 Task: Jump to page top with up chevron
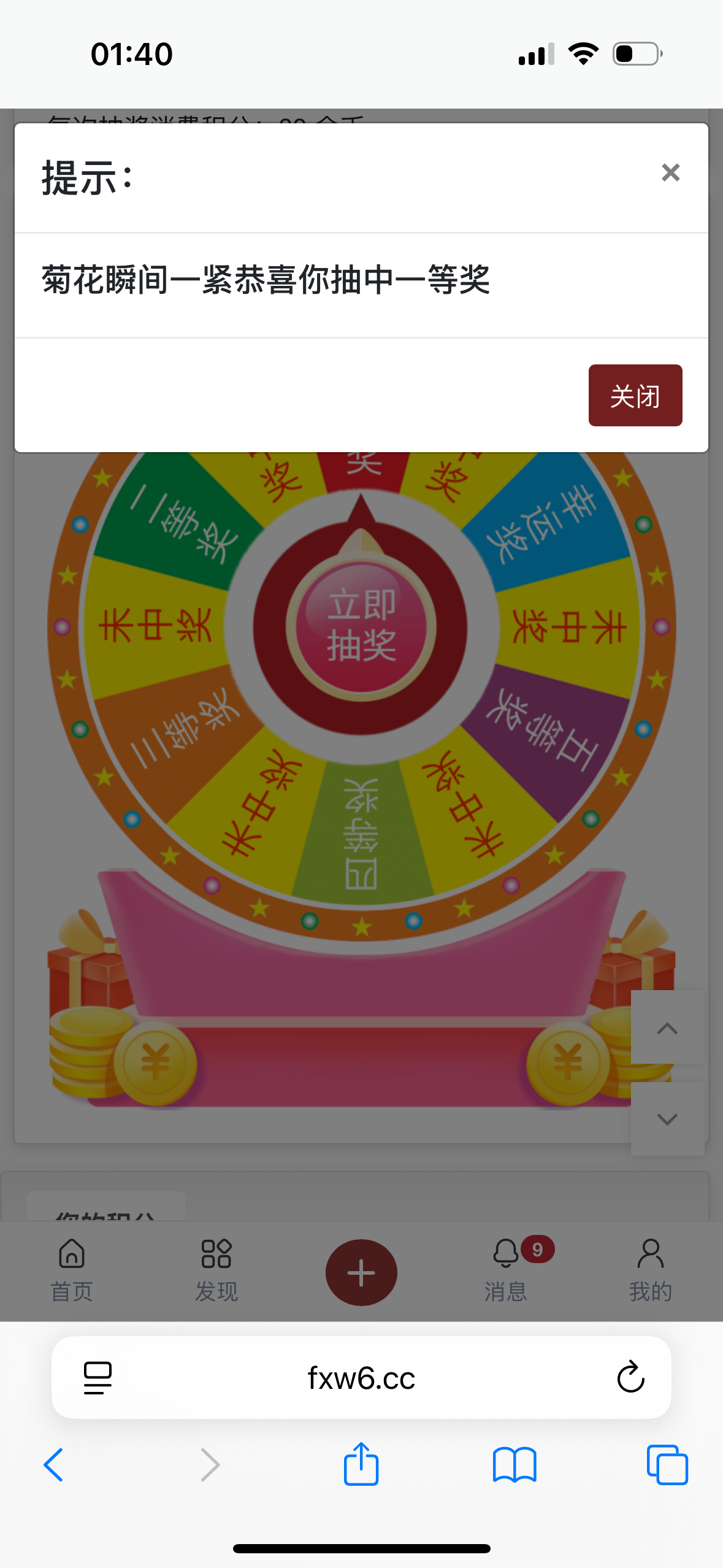coord(667,1028)
